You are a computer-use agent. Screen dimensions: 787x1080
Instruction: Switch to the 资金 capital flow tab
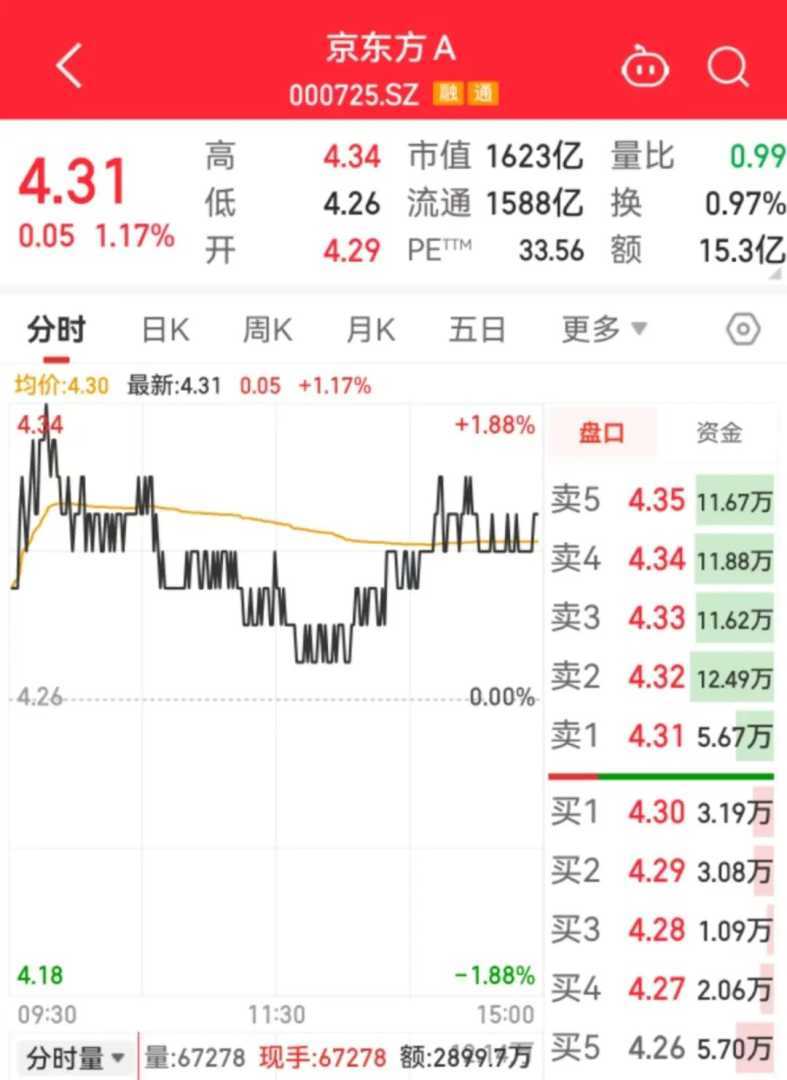coord(719,433)
